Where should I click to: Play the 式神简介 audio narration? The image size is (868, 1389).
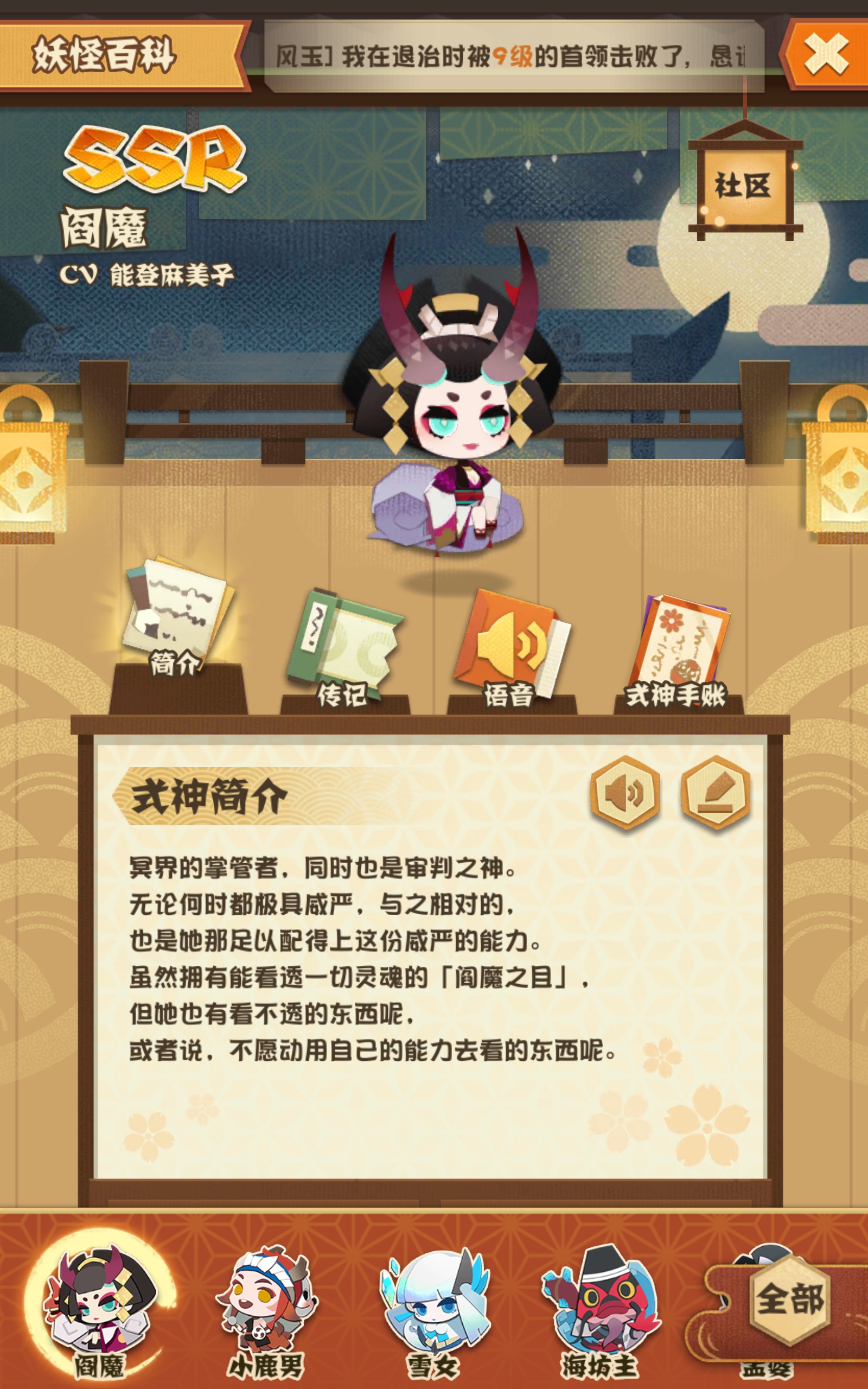pos(624,792)
